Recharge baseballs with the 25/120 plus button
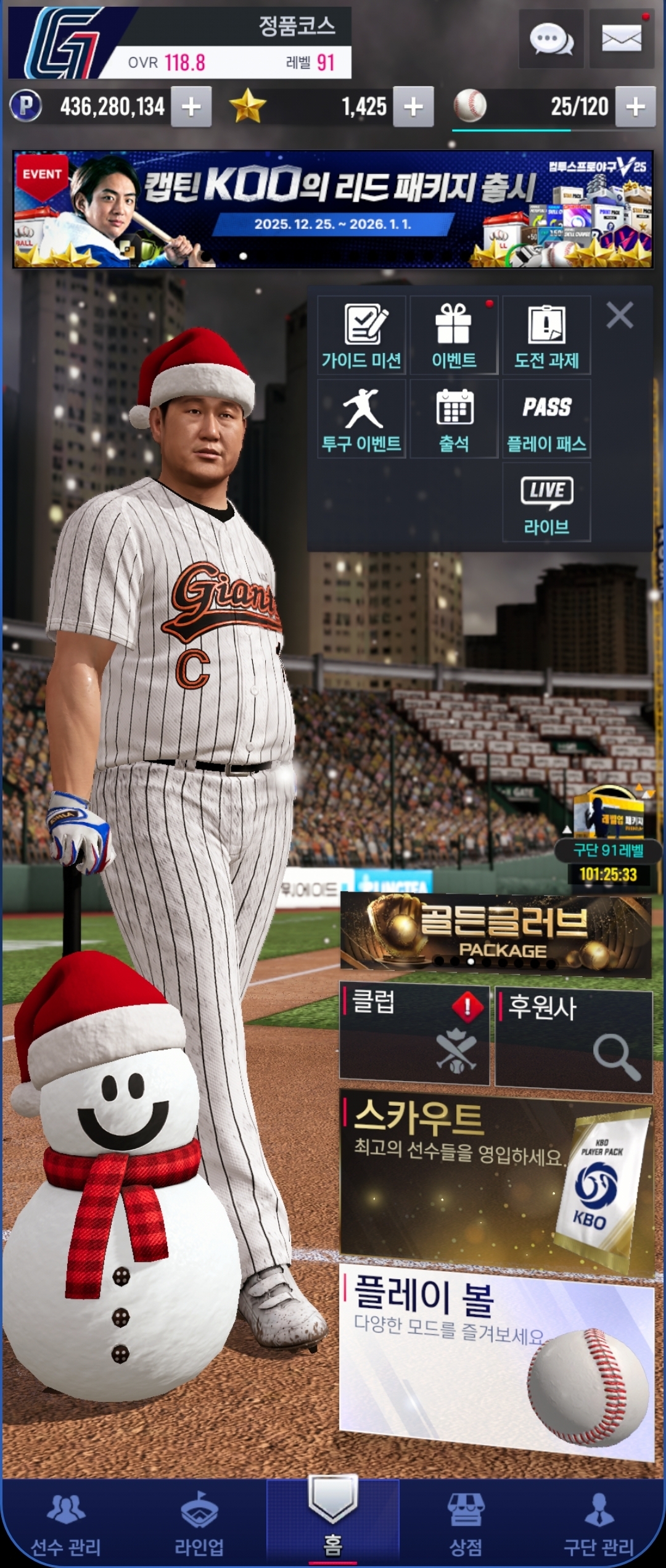Image resolution: width=666 pixels, height=1568 pixels. pyautogui.click(x=635, y=107)
